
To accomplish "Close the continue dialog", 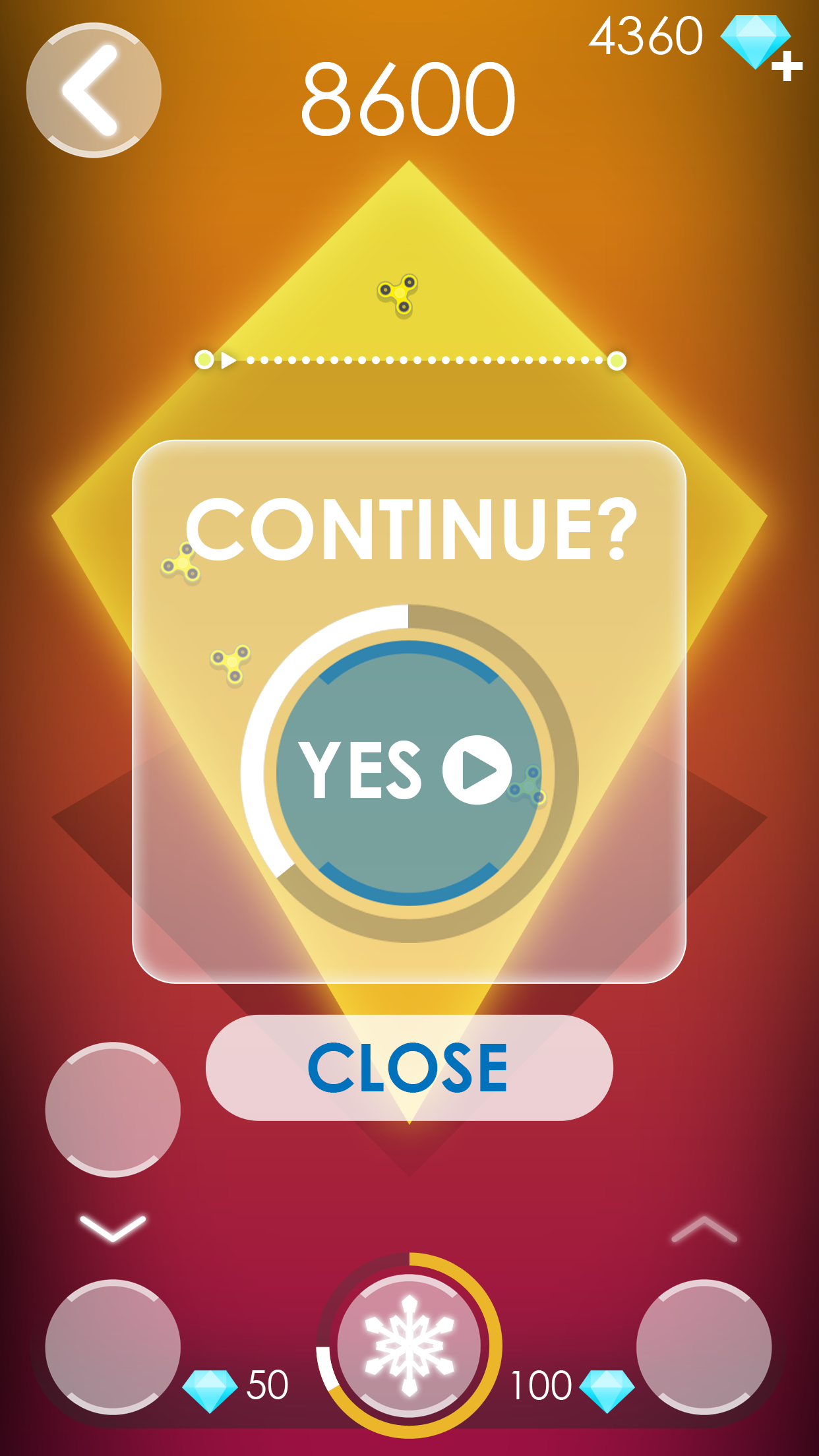I will [x=409, y=1068].
